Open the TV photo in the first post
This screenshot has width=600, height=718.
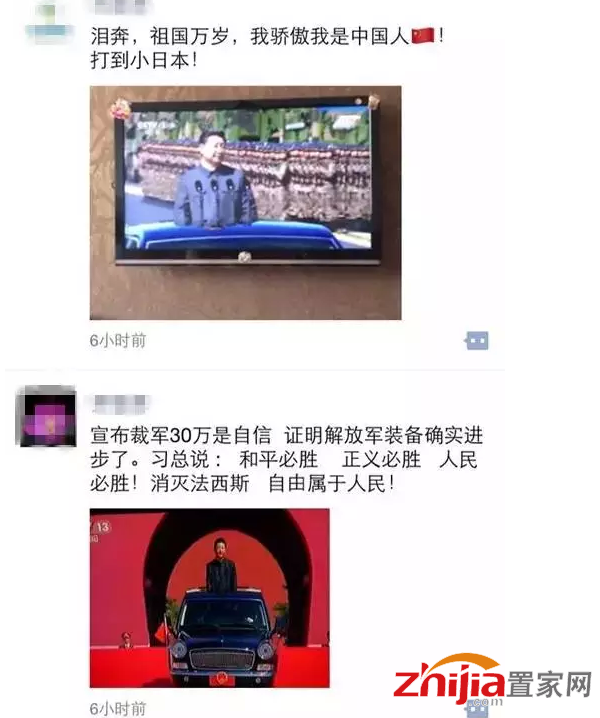point(245,202)
